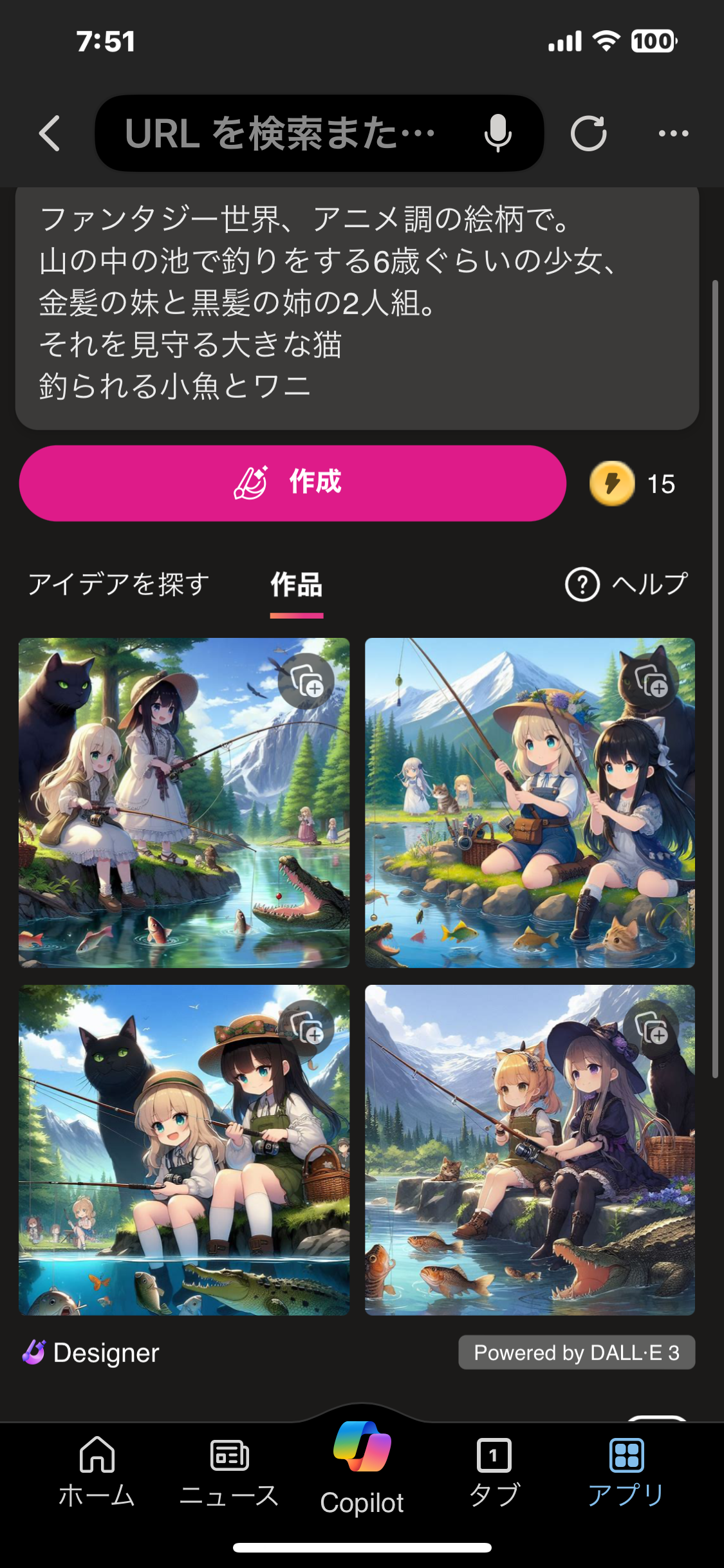
Task: Go back to the previous page
Action: tap(50, 133)
